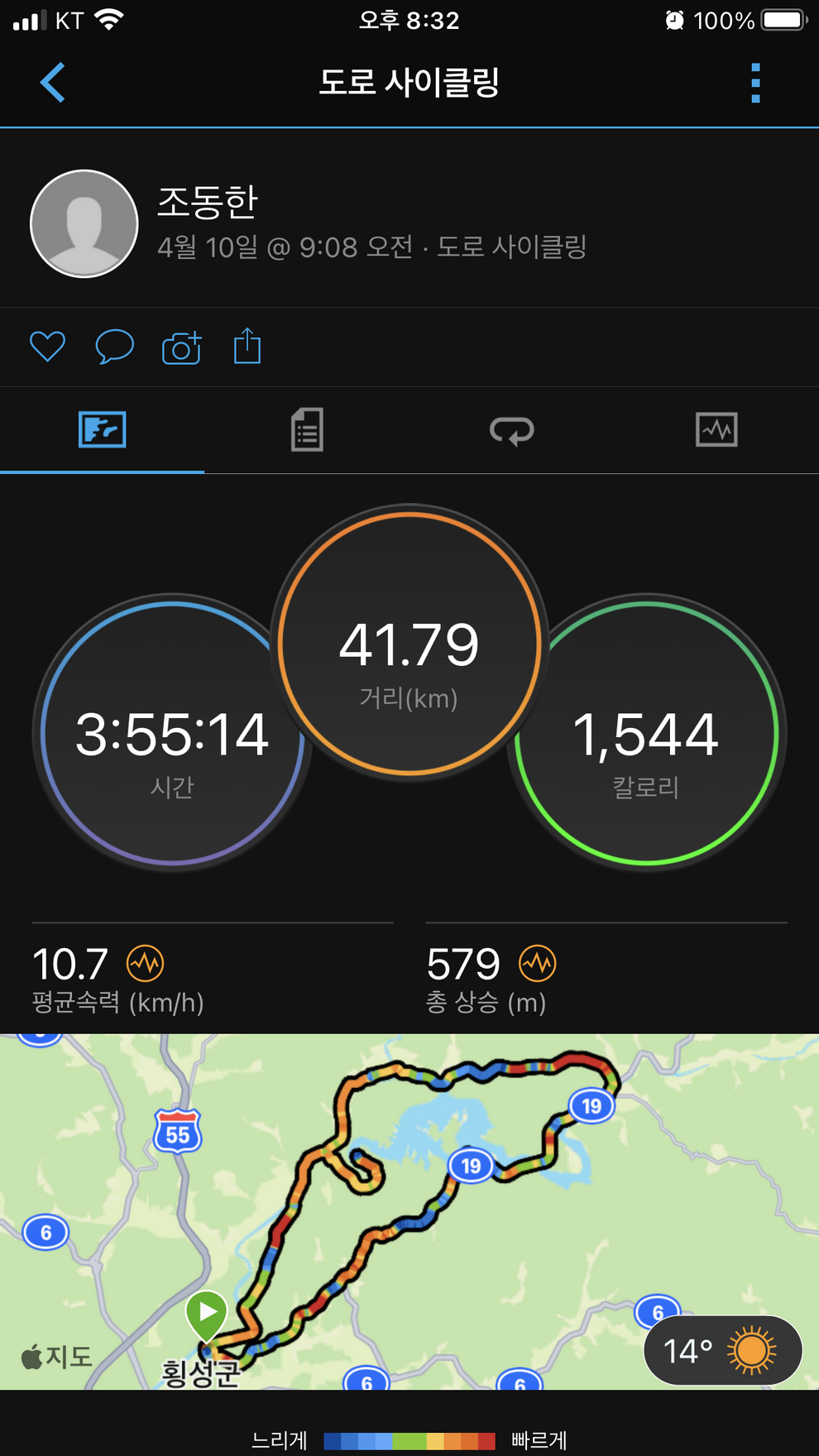The image size is (819, 1456).
Task: Switch to the details list tab
Action: coord(307,430)
